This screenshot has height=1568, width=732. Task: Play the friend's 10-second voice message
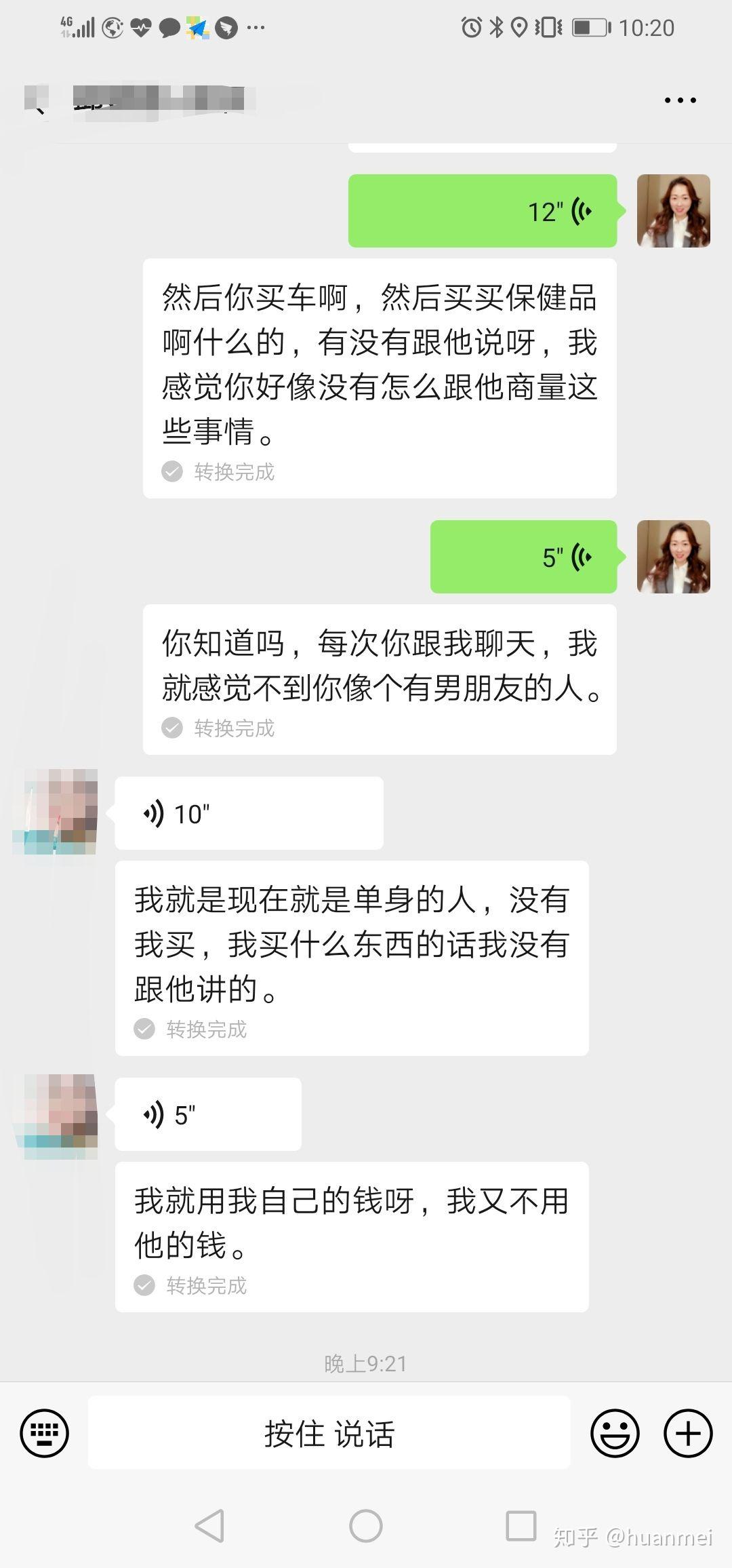pos(247,812)
